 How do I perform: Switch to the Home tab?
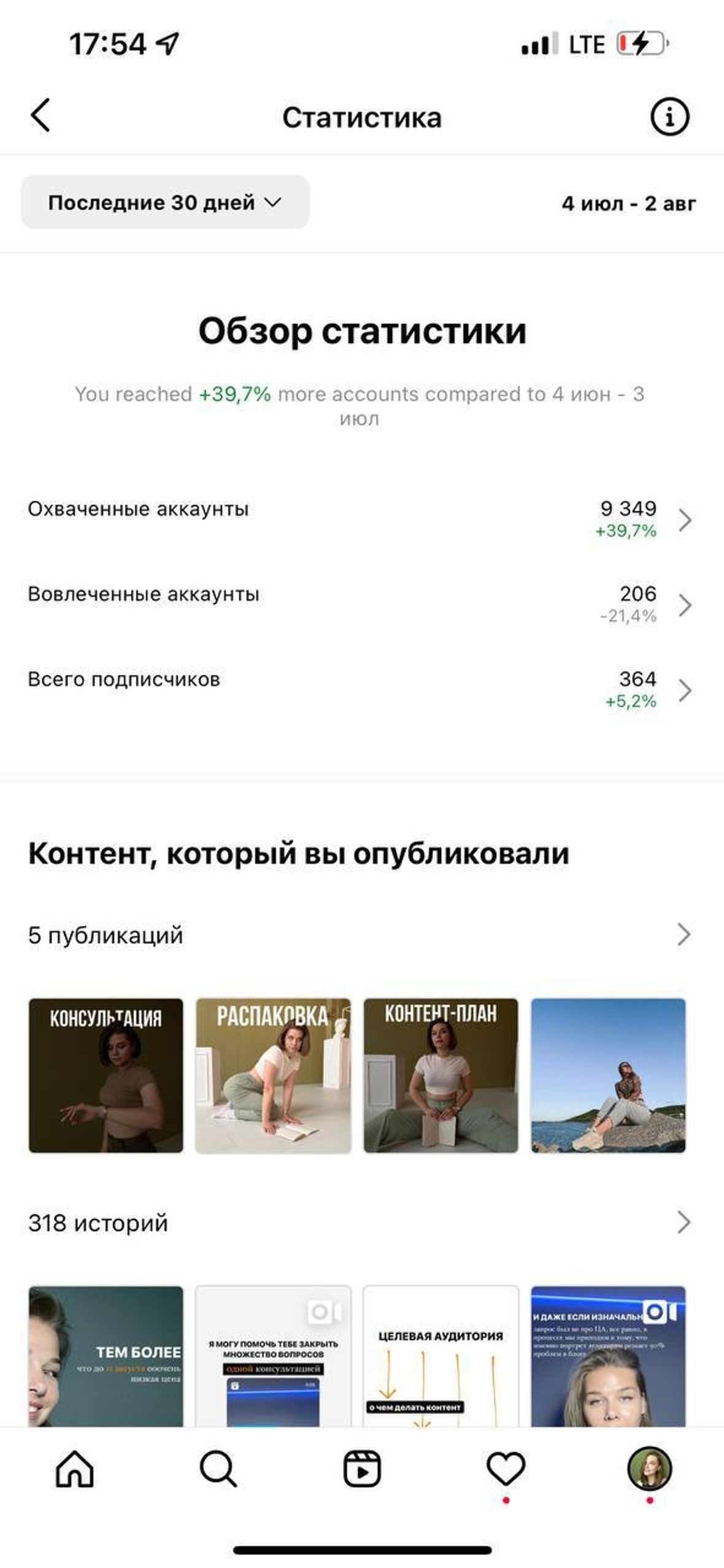(x=74, y=1469)
